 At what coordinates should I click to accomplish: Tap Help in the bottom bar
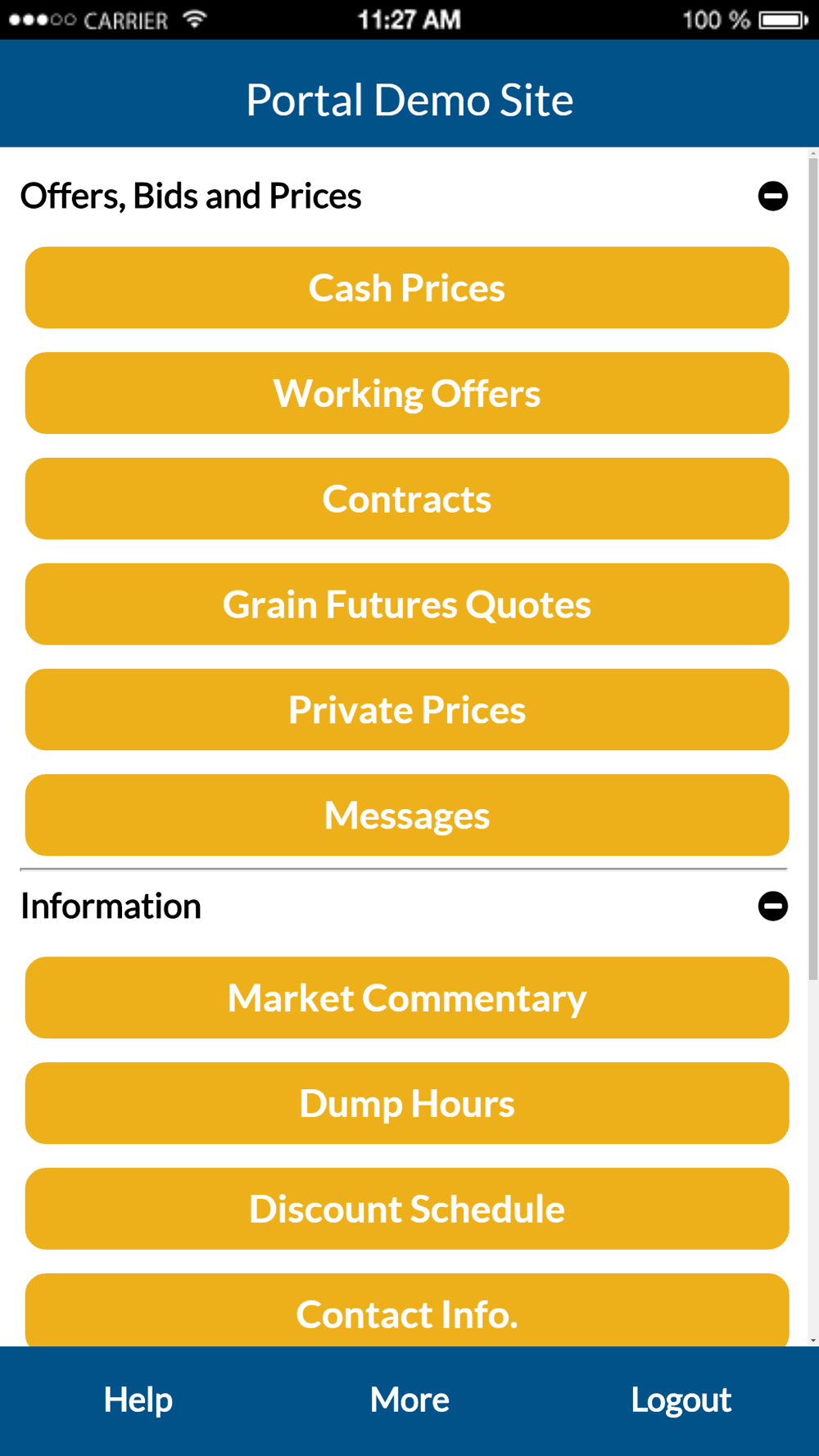click(138, 1400)
